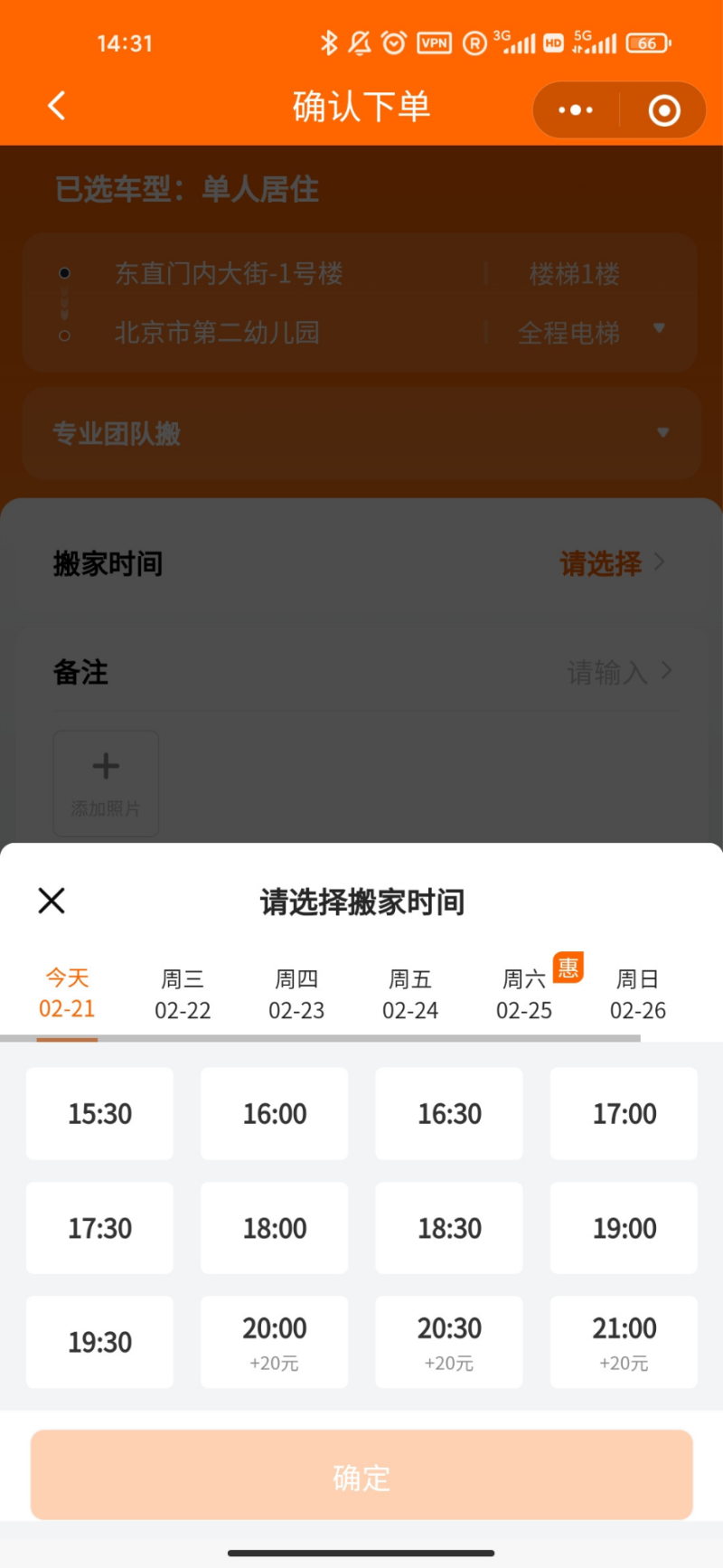Viewport: 723px width, 1568px height.
Task: Select the Friday 02-24 date tab
Action: (x=410, y=994)
